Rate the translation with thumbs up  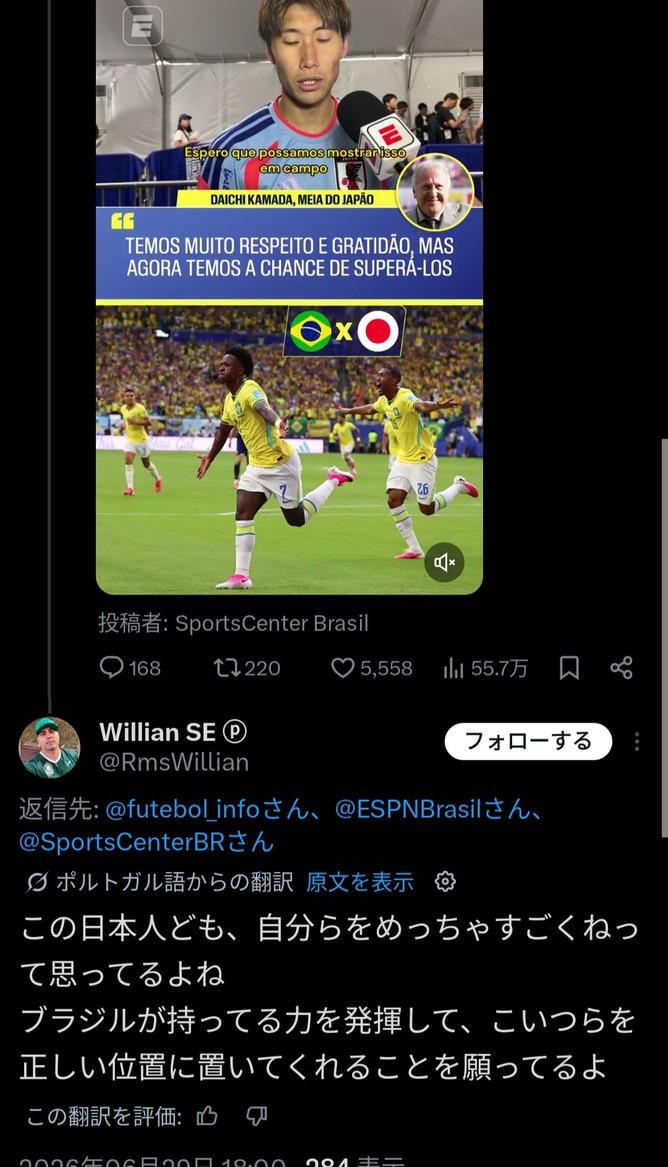click(x=207, y=1116)
